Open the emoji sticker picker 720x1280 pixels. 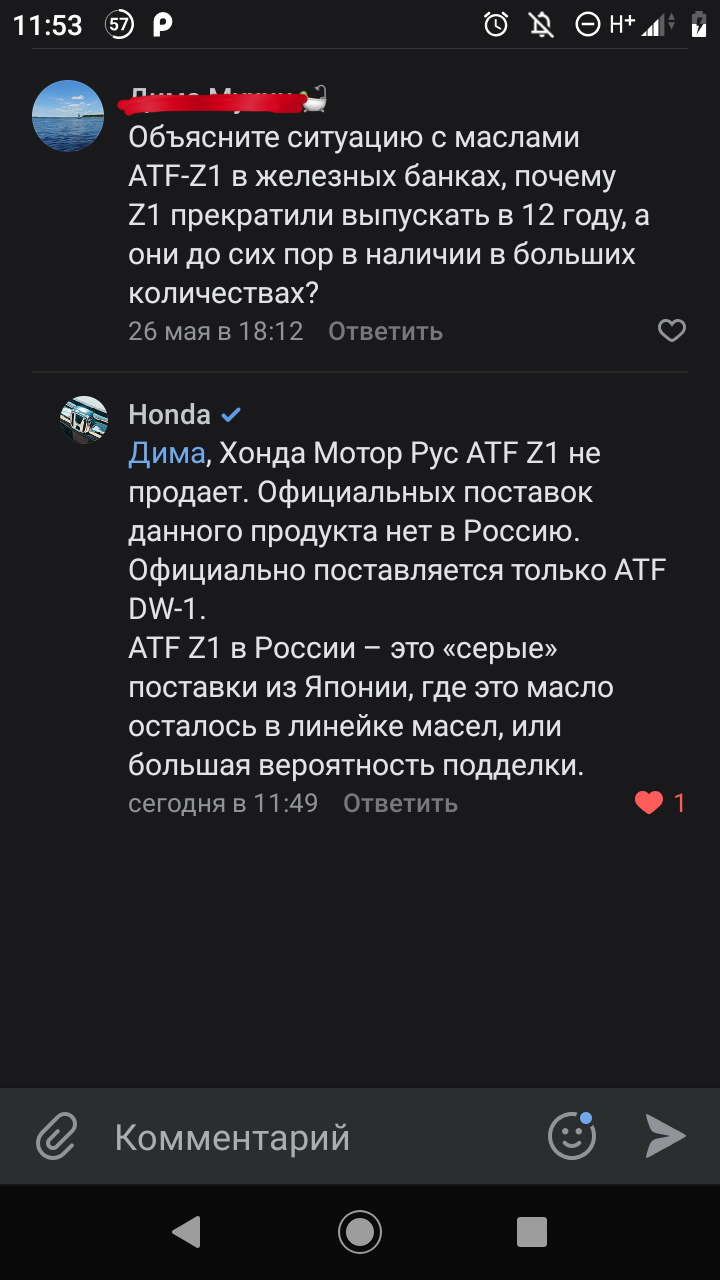[572, 1136]
